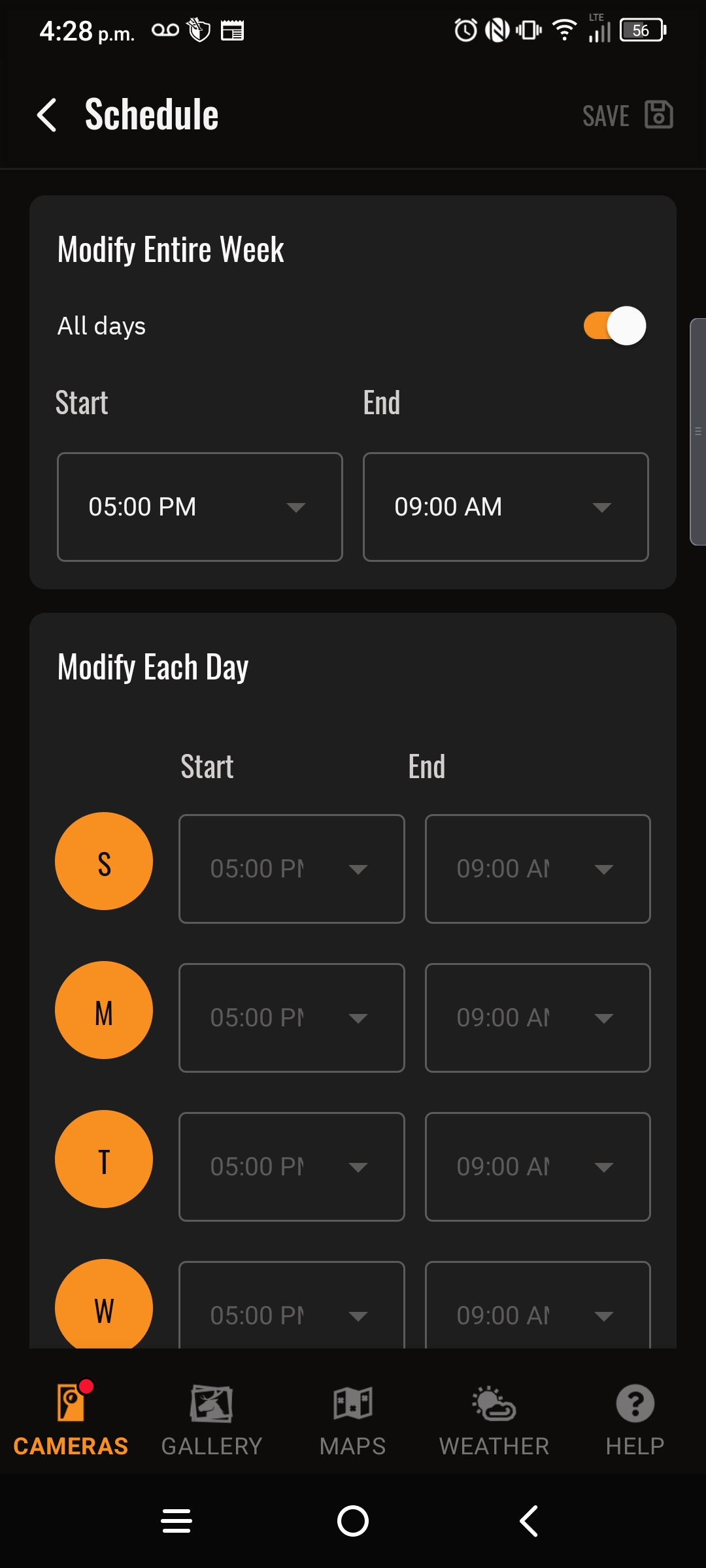706x1568 pixels.
Task: Toggle the Wednesday (W) day circle
Action: [104, 1304]
